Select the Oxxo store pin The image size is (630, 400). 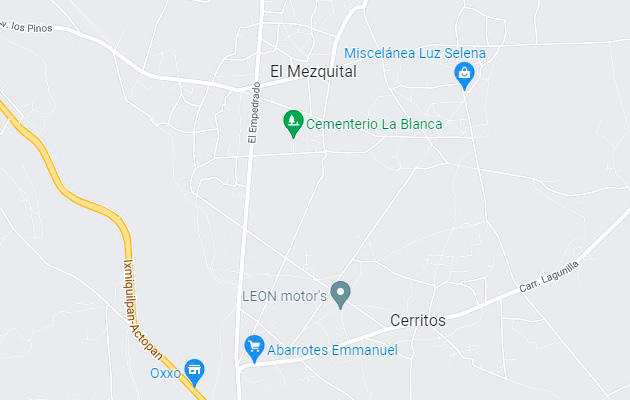(x=195, y=371)
